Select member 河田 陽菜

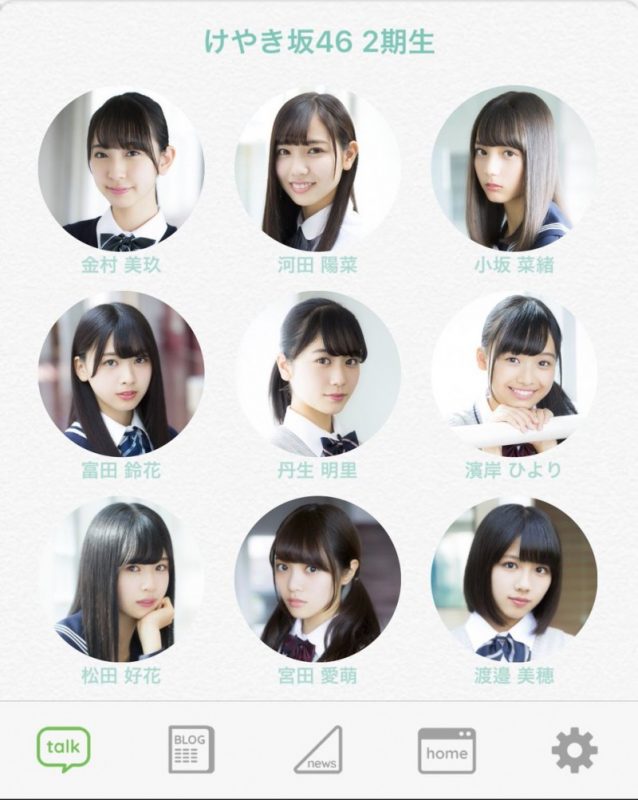click(317, 168)
